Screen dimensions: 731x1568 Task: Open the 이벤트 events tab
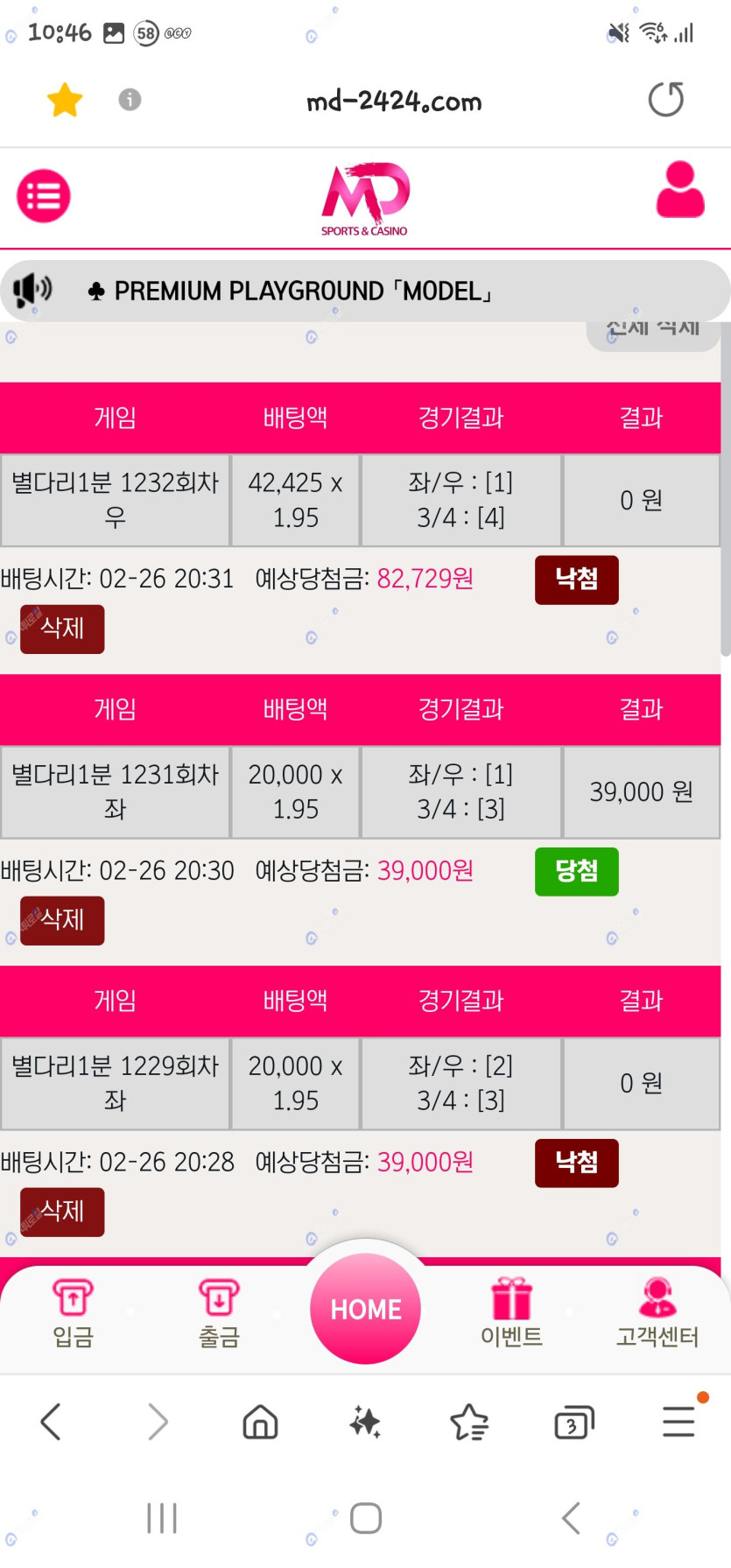point(511,1313)
